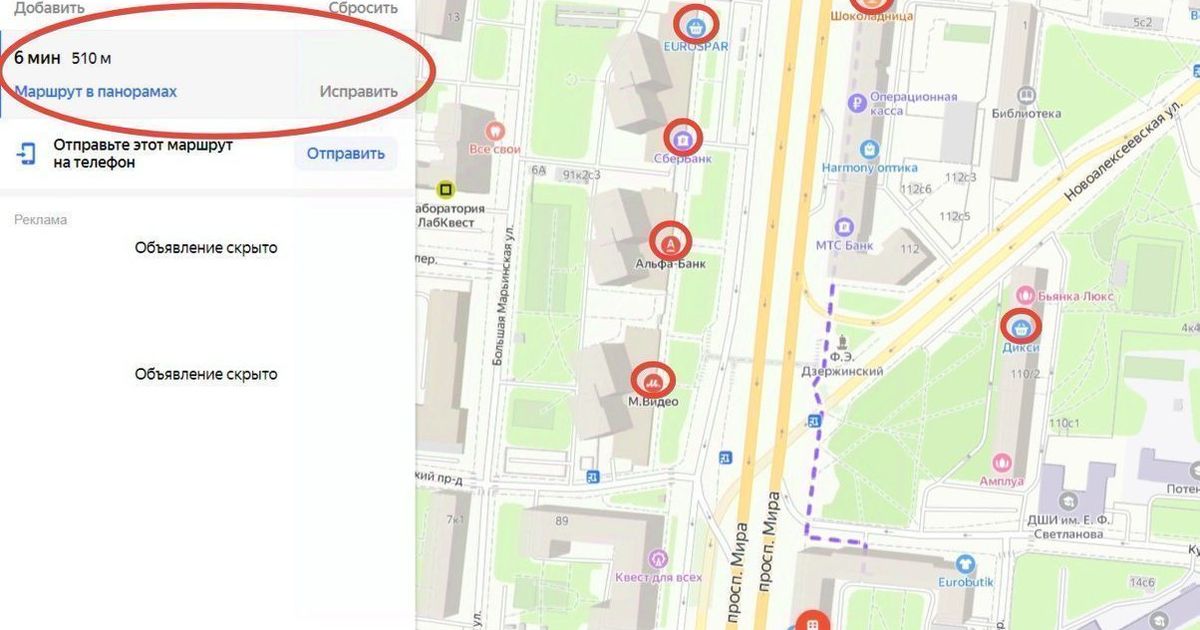The image size is (1200, 630).
Task: Select the 6 мин 510 м route option
Action: pos(62,58)
